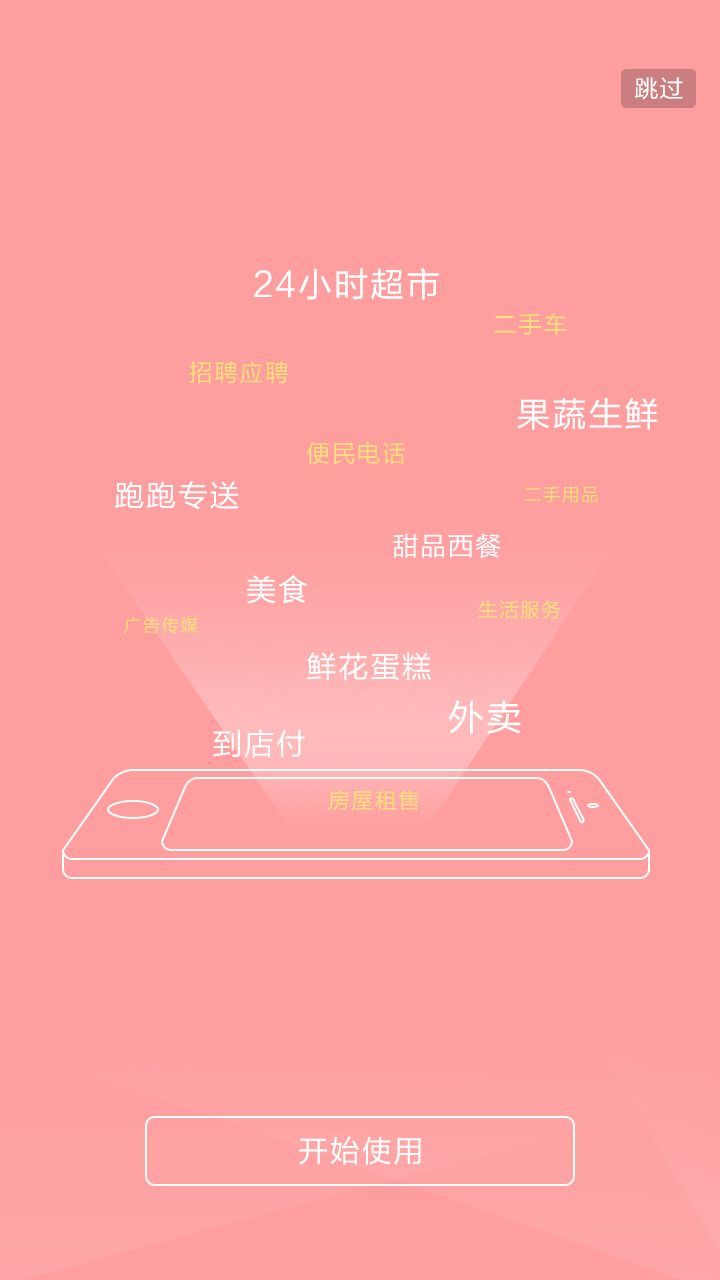This screenshot has width=720, height=1280.
Task: Skip the intro with 跳过
Action: pyautogui.click(x=658, y=88)
